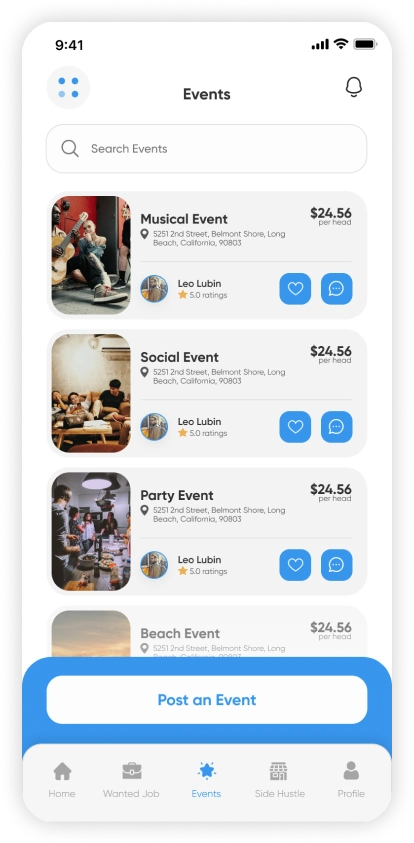Open the Beach Event card
The image size is (414, 843).
pos(206,632)
